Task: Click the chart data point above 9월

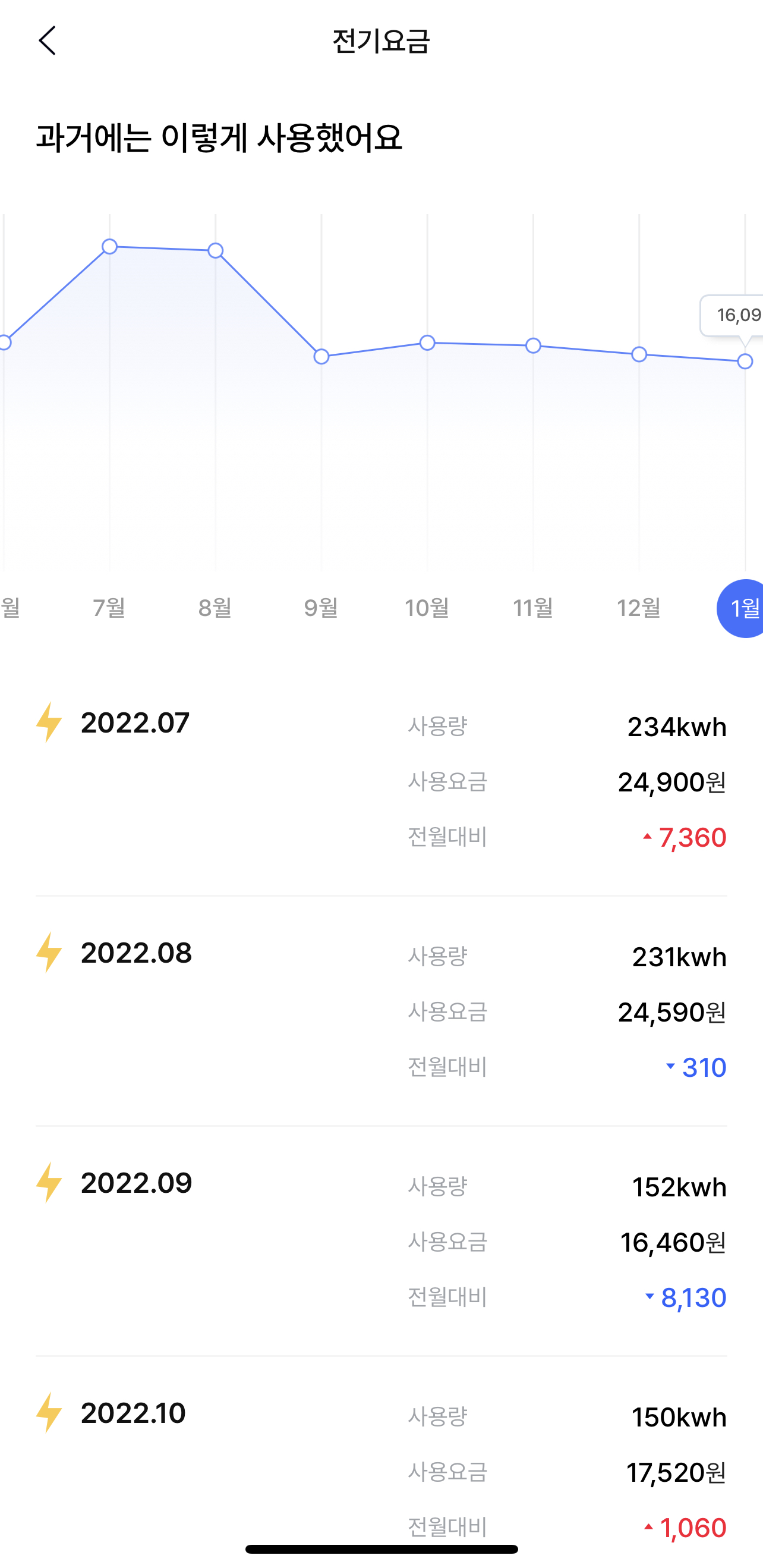Action: (x=321, y=358)
